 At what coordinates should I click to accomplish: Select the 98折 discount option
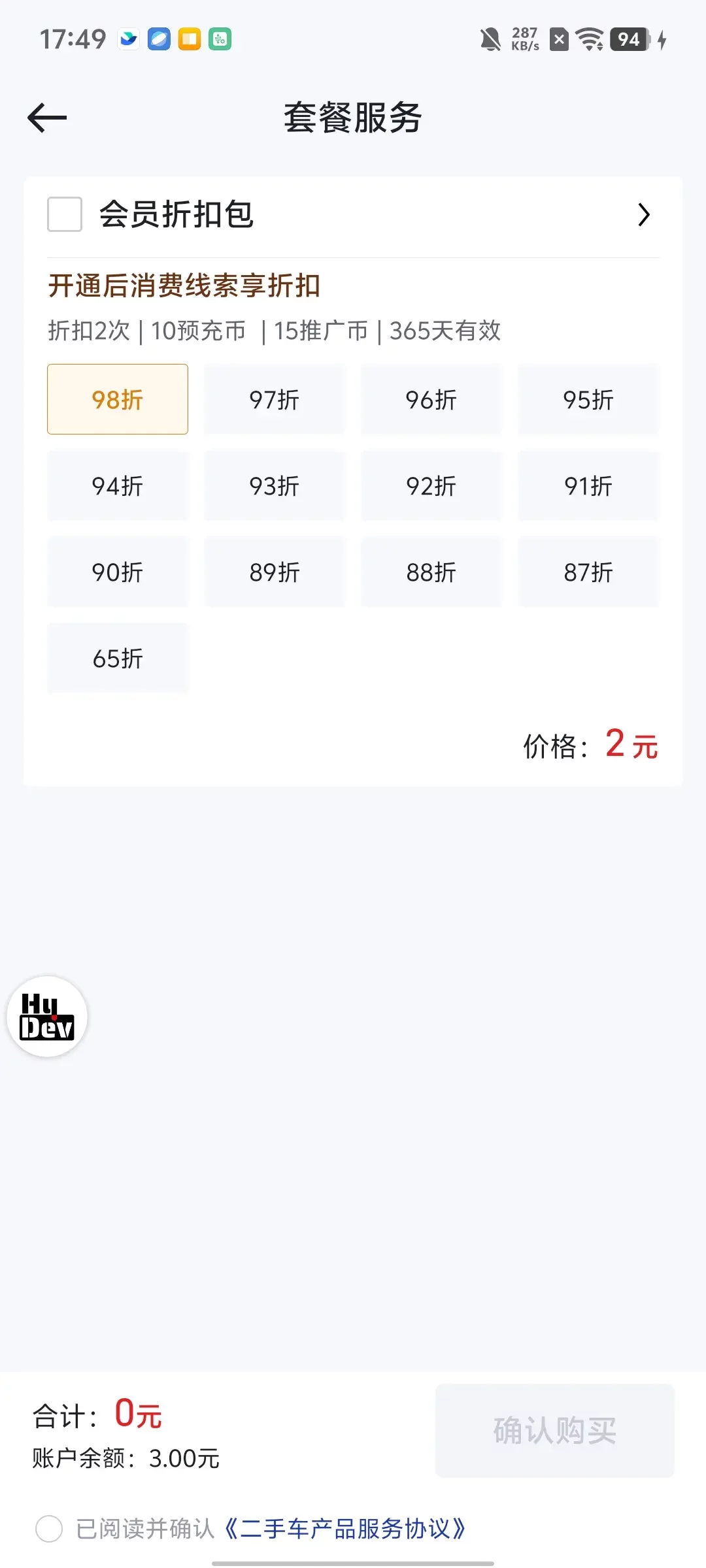pos(118,399)
